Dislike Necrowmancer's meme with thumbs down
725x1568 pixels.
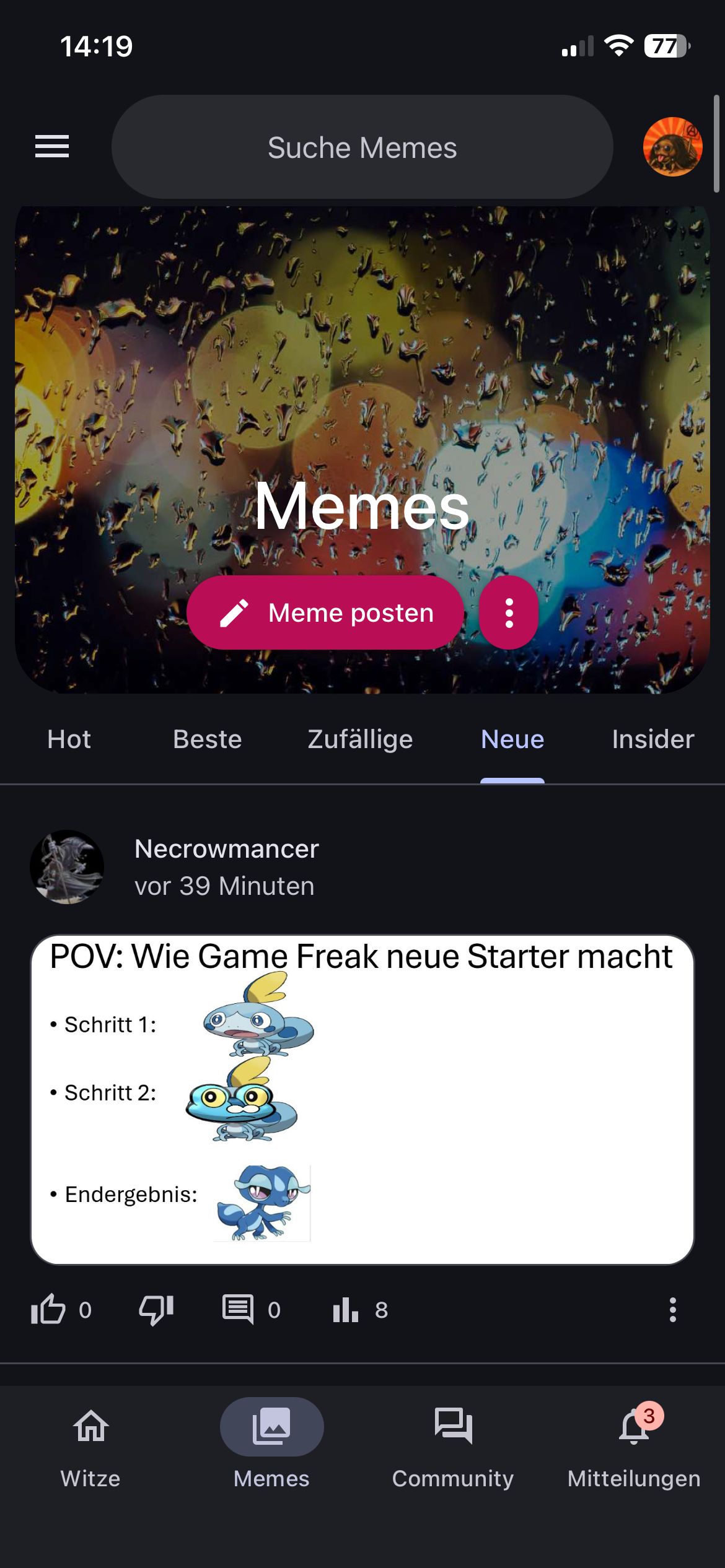[156, 1310]
